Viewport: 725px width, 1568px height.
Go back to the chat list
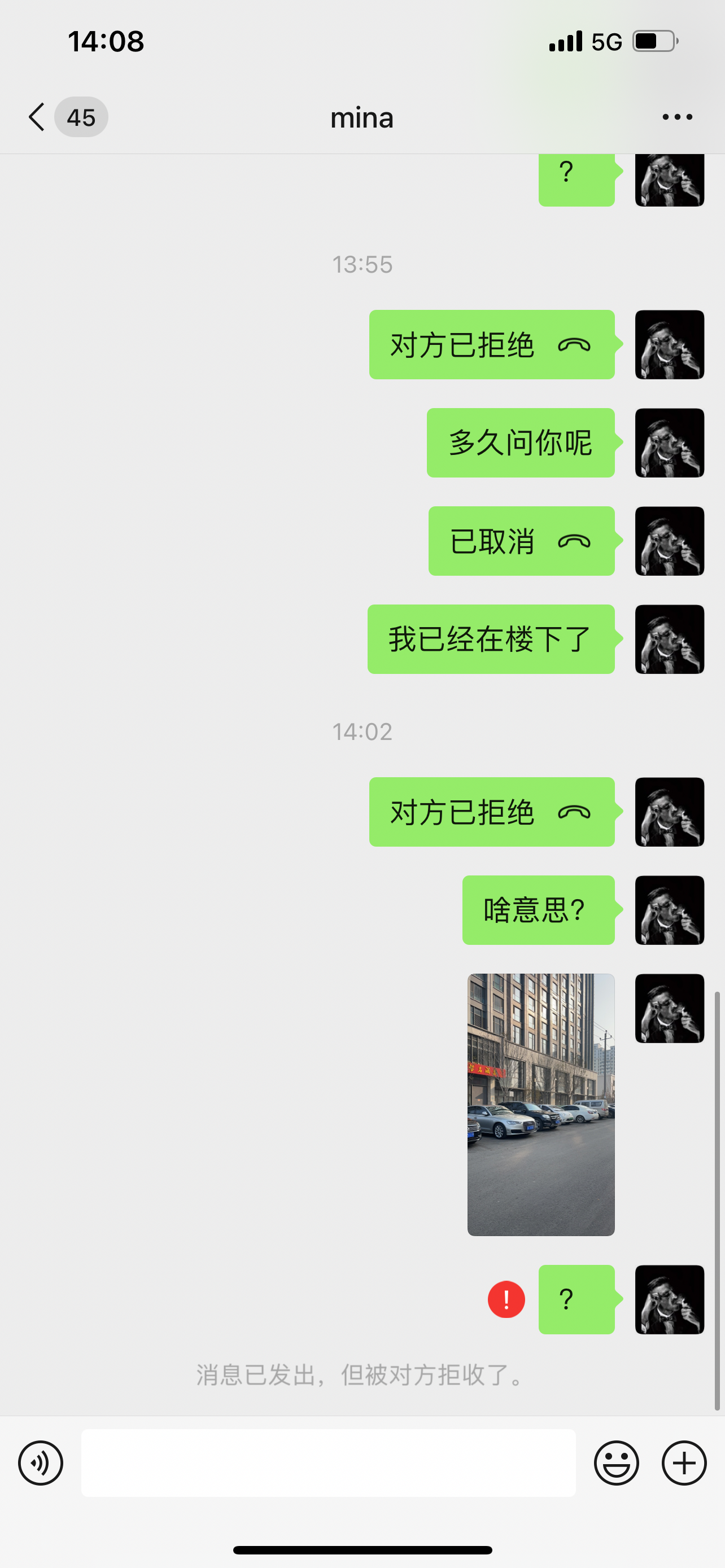[38, 117]
